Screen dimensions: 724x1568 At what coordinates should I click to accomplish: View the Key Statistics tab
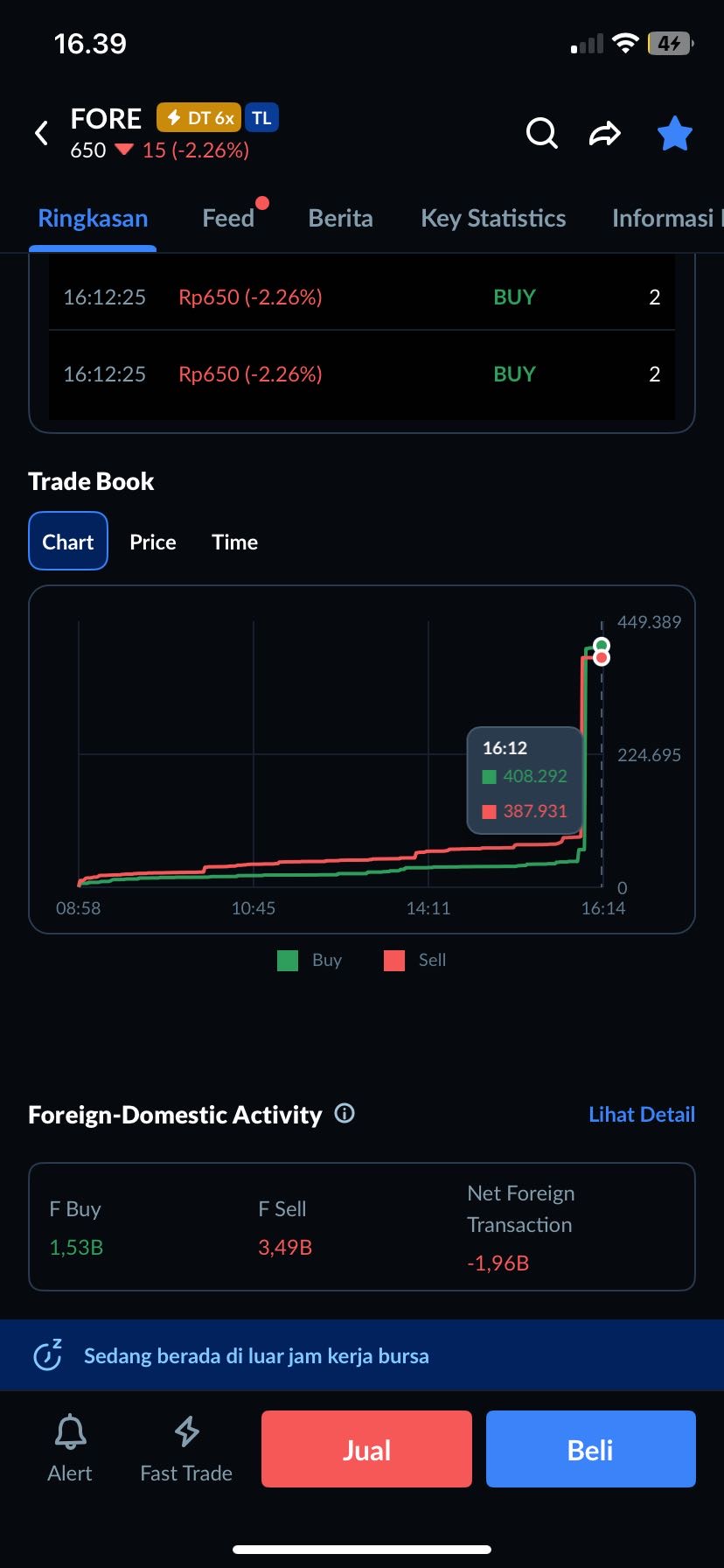493,218
